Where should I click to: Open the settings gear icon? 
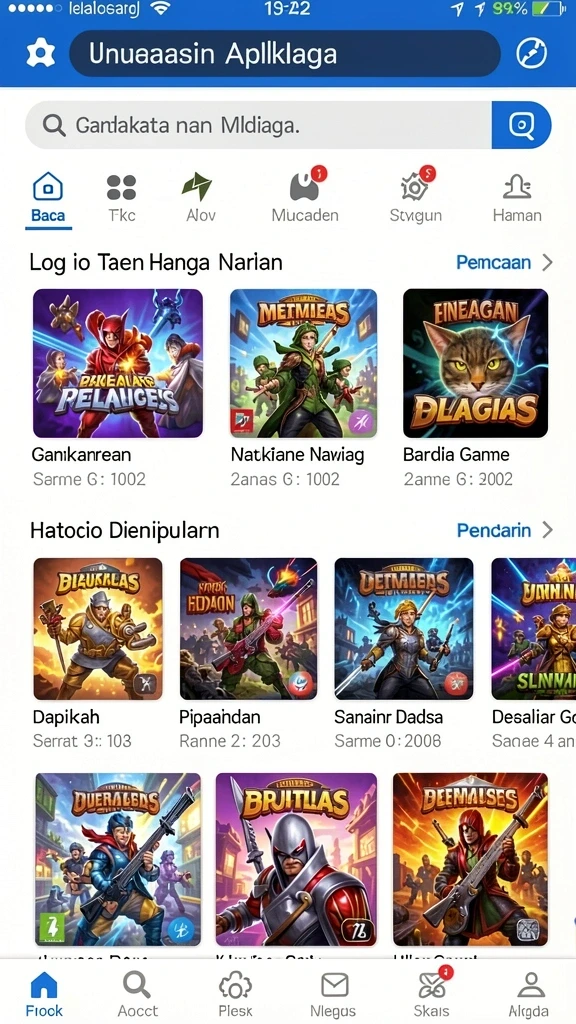click(40, 53)
